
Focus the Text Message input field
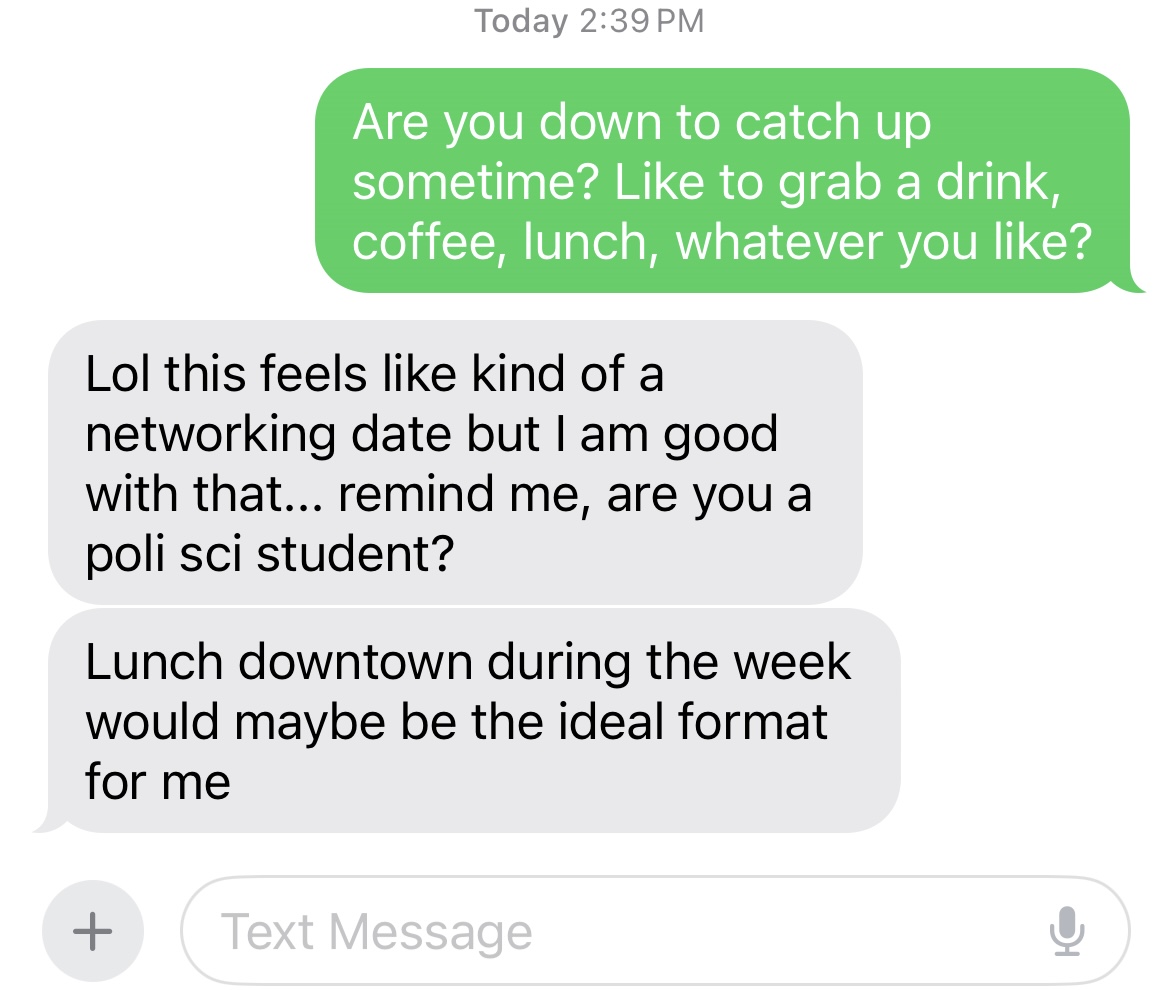click(600, 931)
